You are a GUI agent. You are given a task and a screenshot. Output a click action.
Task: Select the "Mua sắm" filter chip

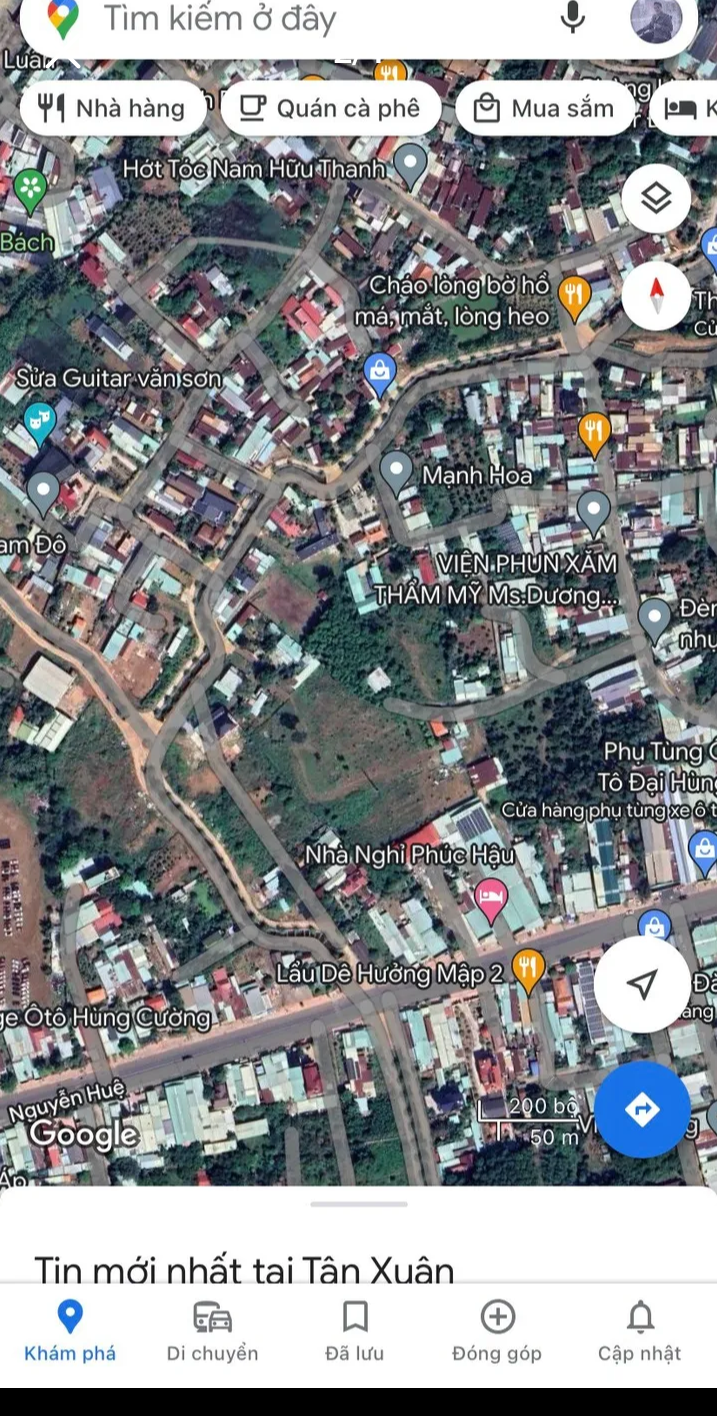tap(544, 108)
